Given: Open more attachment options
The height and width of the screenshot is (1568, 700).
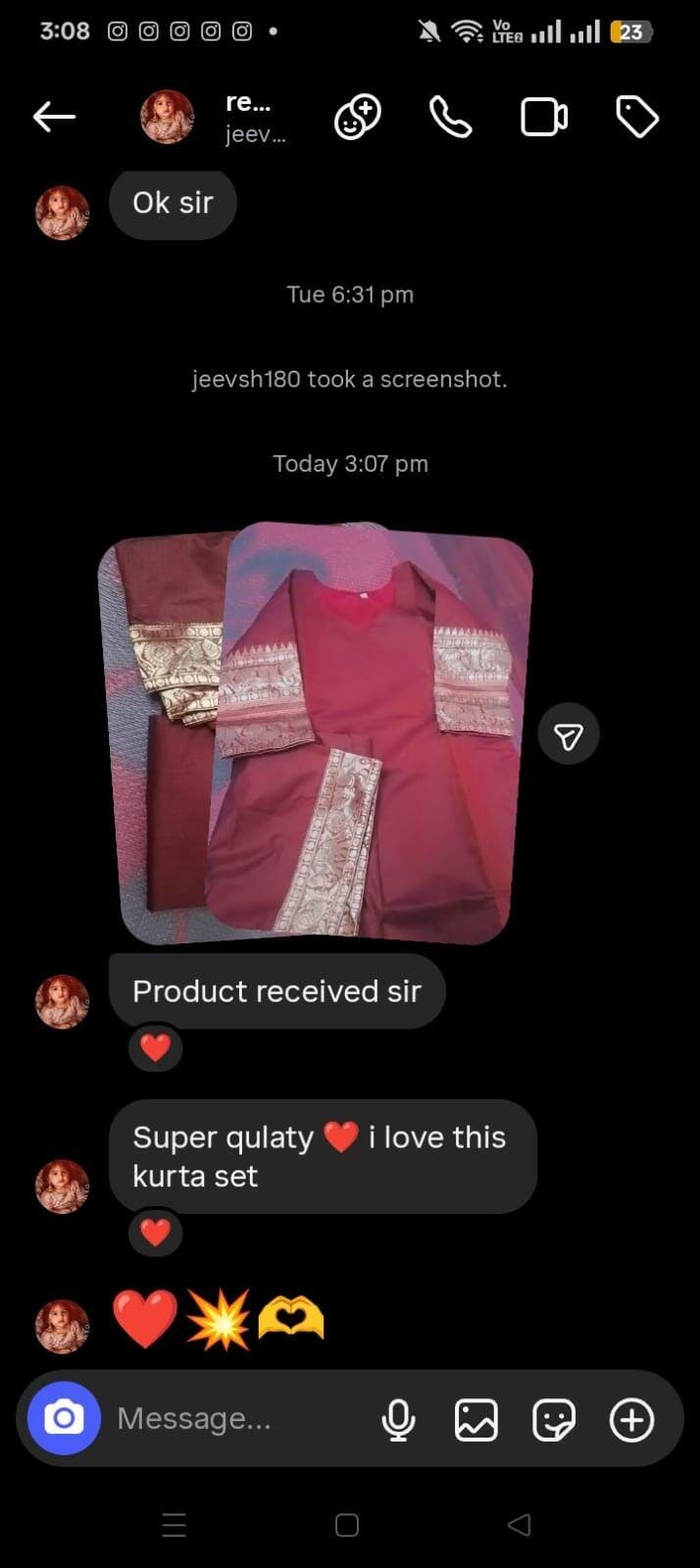Looking at the screenshot, I should point(632,1418).
